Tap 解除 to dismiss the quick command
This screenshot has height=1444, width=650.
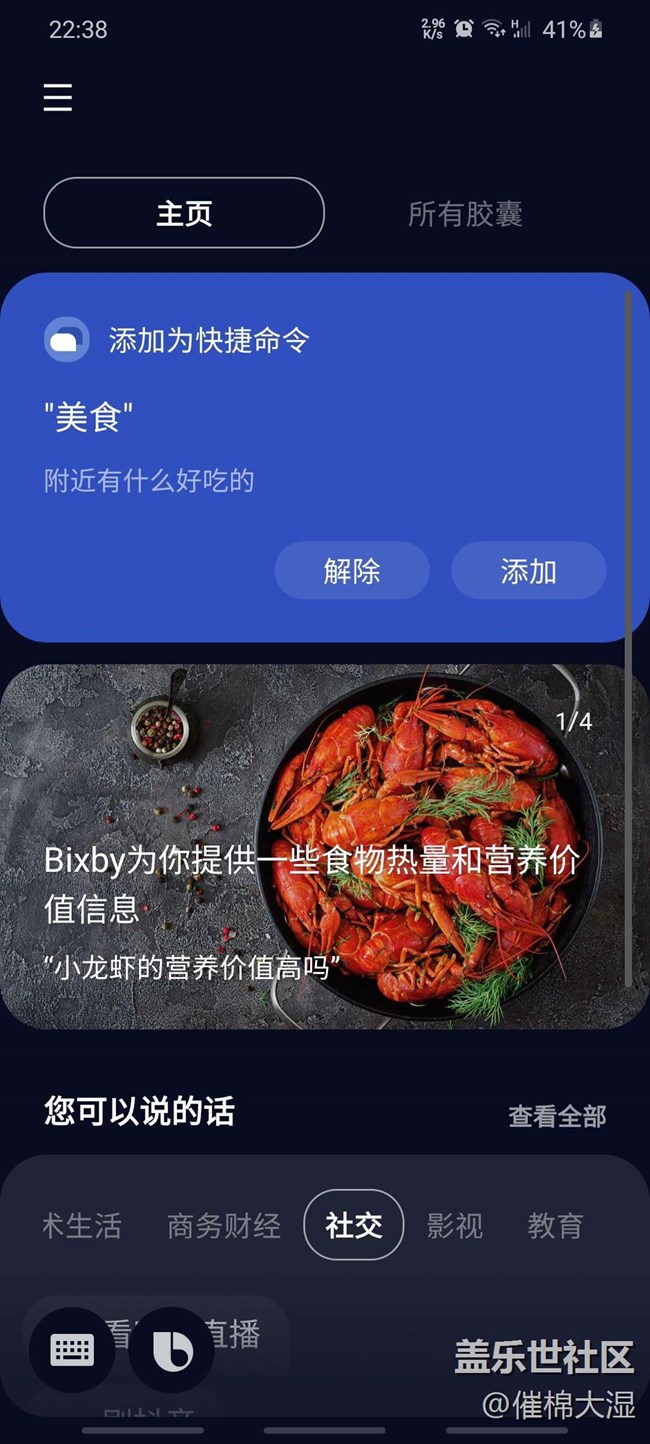(352, 571)
